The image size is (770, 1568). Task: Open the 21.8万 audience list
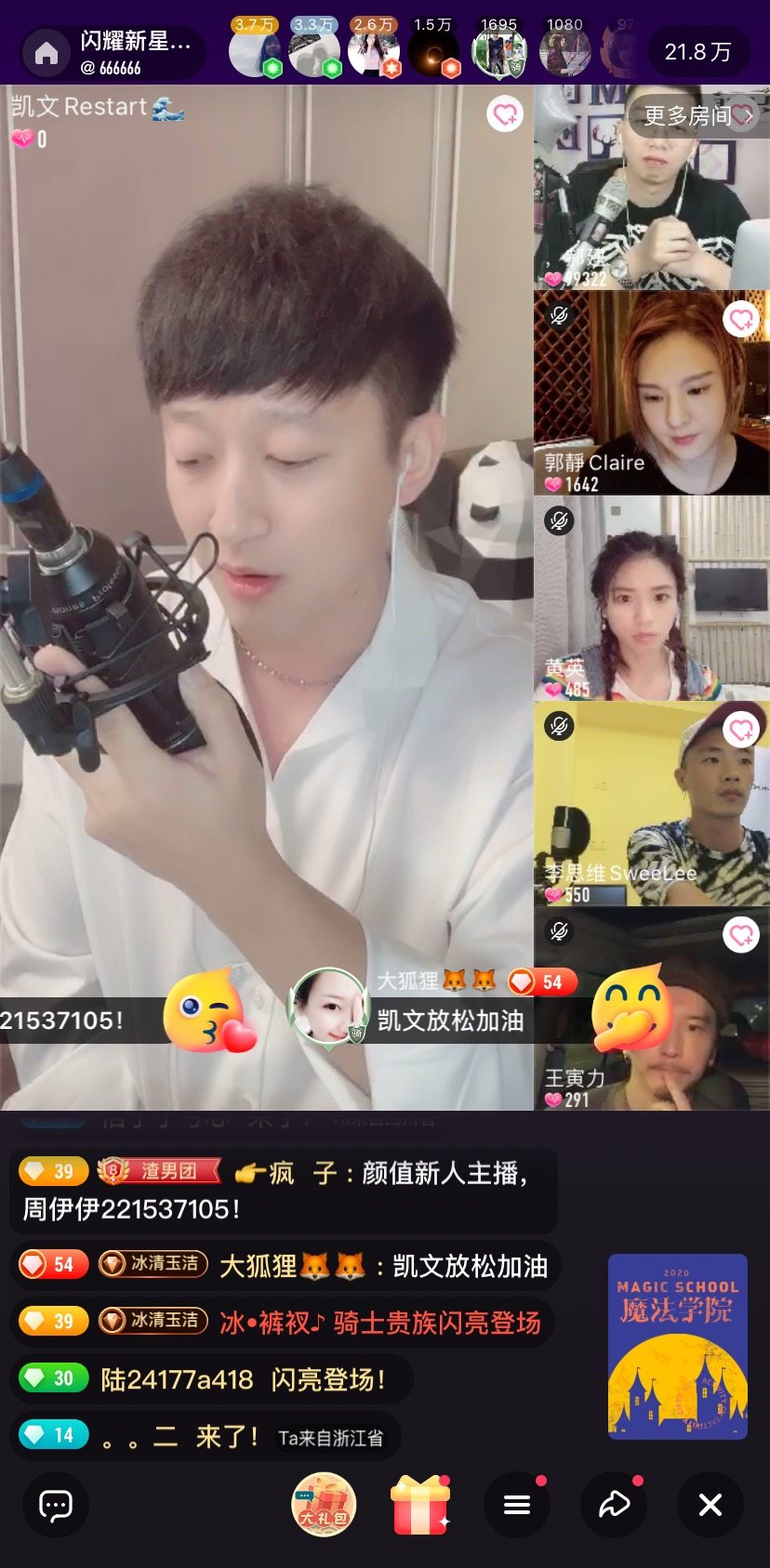point(697,52)
